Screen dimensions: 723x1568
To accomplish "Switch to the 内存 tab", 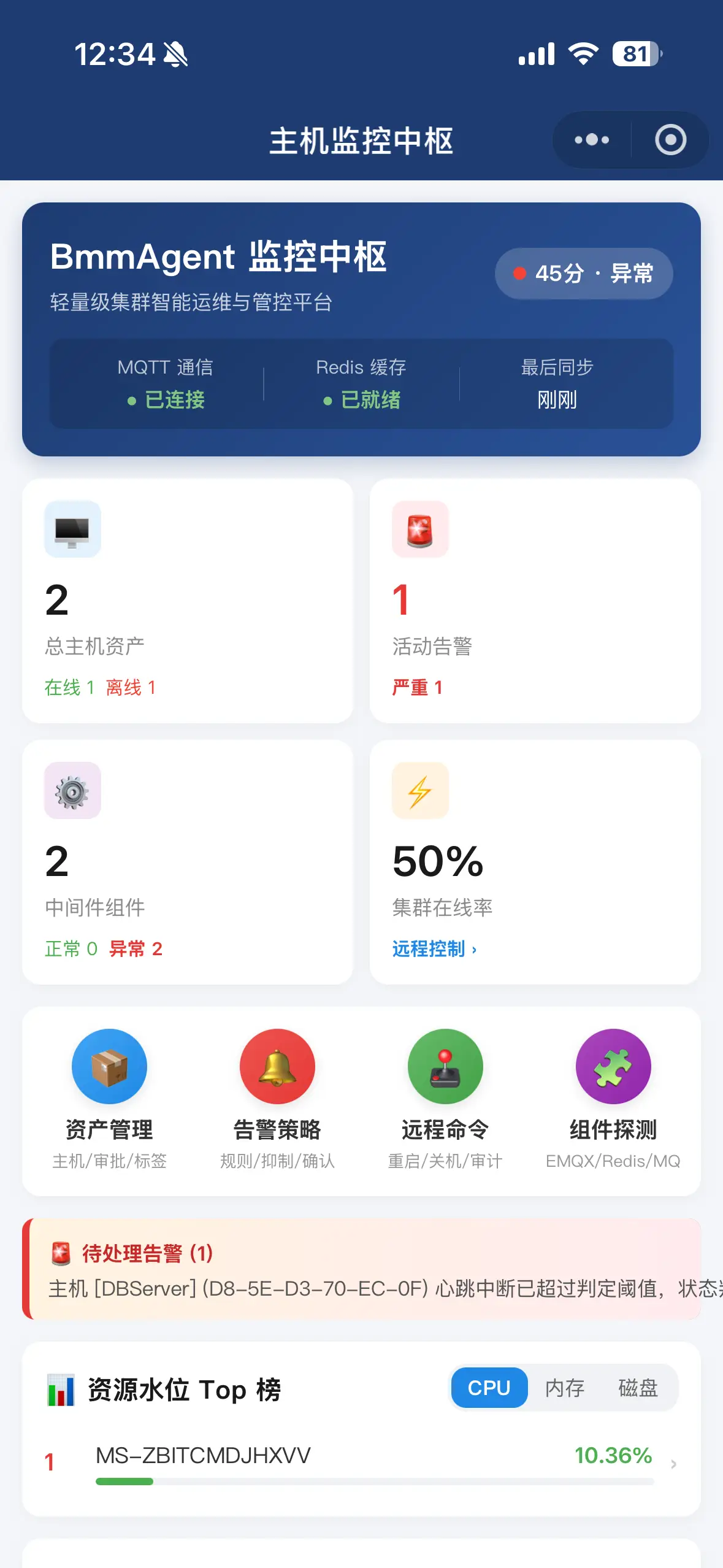I will pyautogui.click(x=564, y=1388).
